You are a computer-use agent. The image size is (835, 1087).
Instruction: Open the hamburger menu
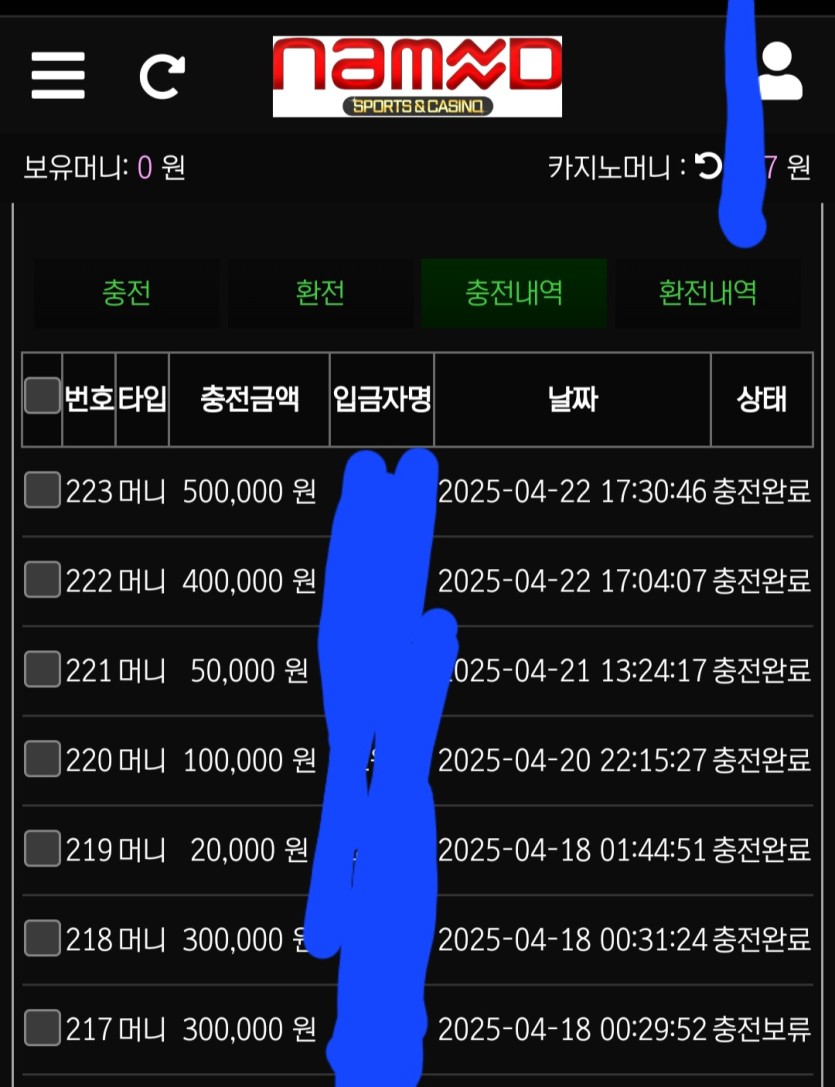[57, 75]
